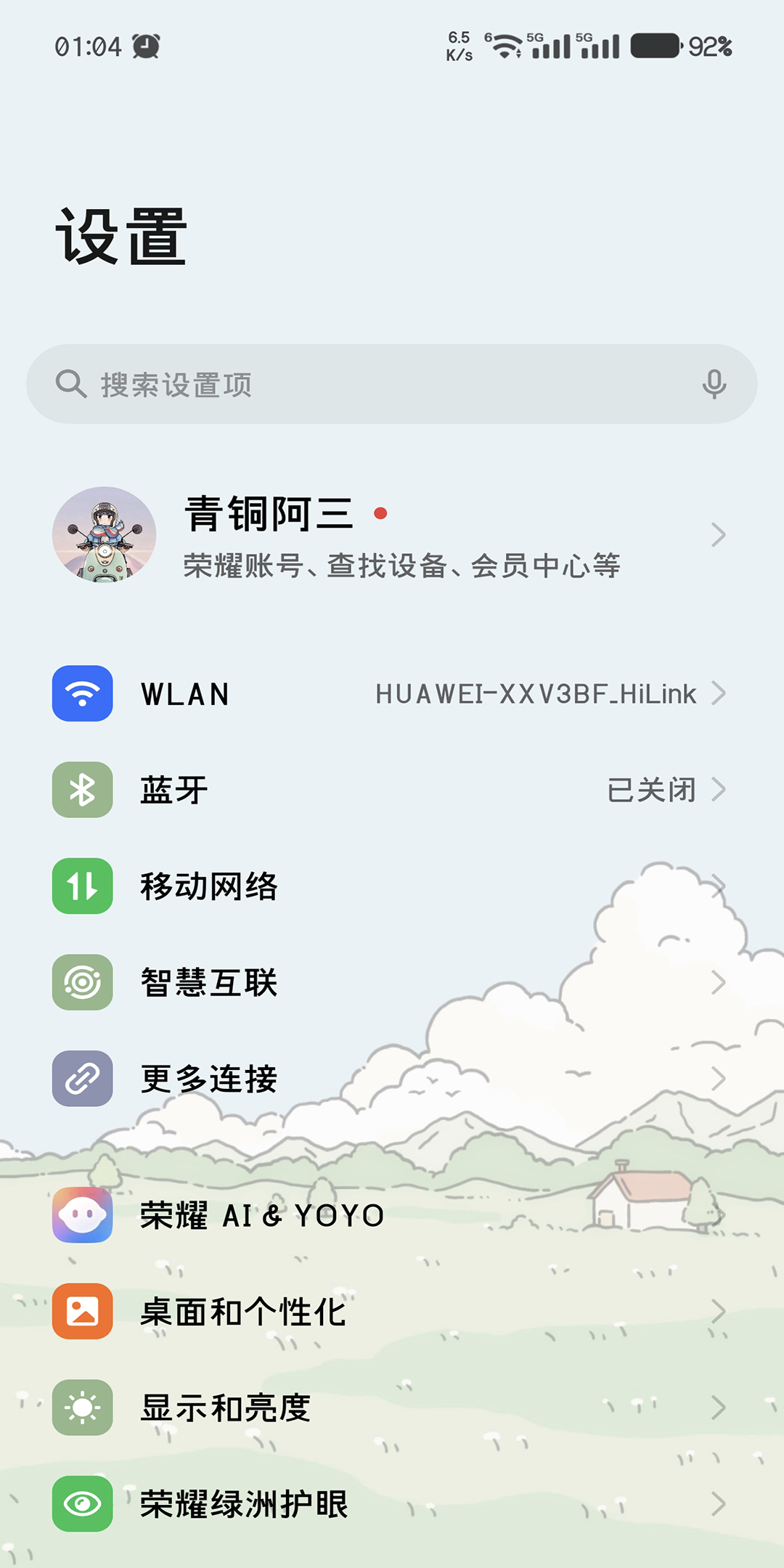Open WLAN settings

pyautogui.click(x=392, y=694)
